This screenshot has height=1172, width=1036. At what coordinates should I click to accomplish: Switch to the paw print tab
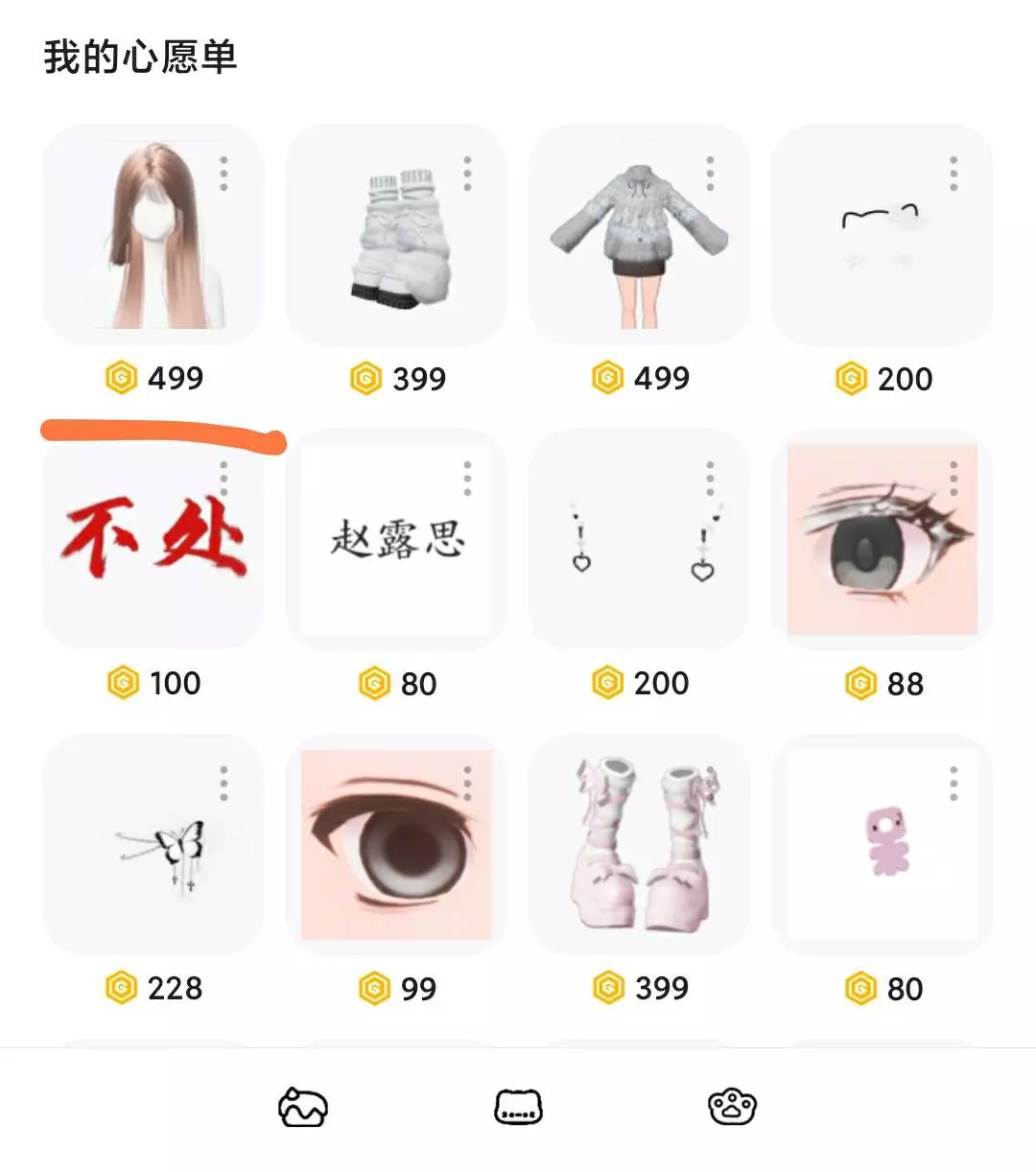[x=732, y=1108]
